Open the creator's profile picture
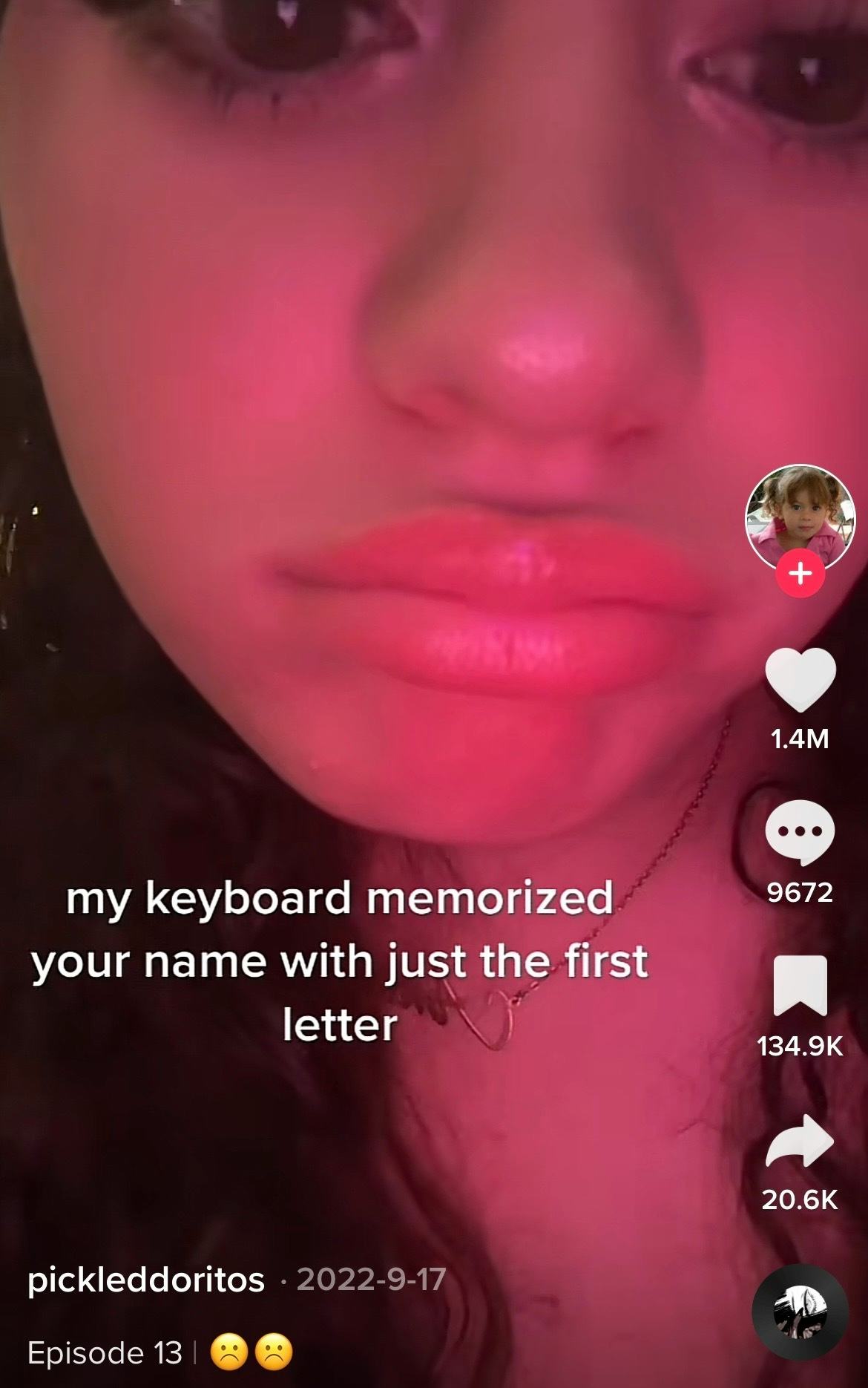This screenshot has height=1388, width=868. coord(800,517)
